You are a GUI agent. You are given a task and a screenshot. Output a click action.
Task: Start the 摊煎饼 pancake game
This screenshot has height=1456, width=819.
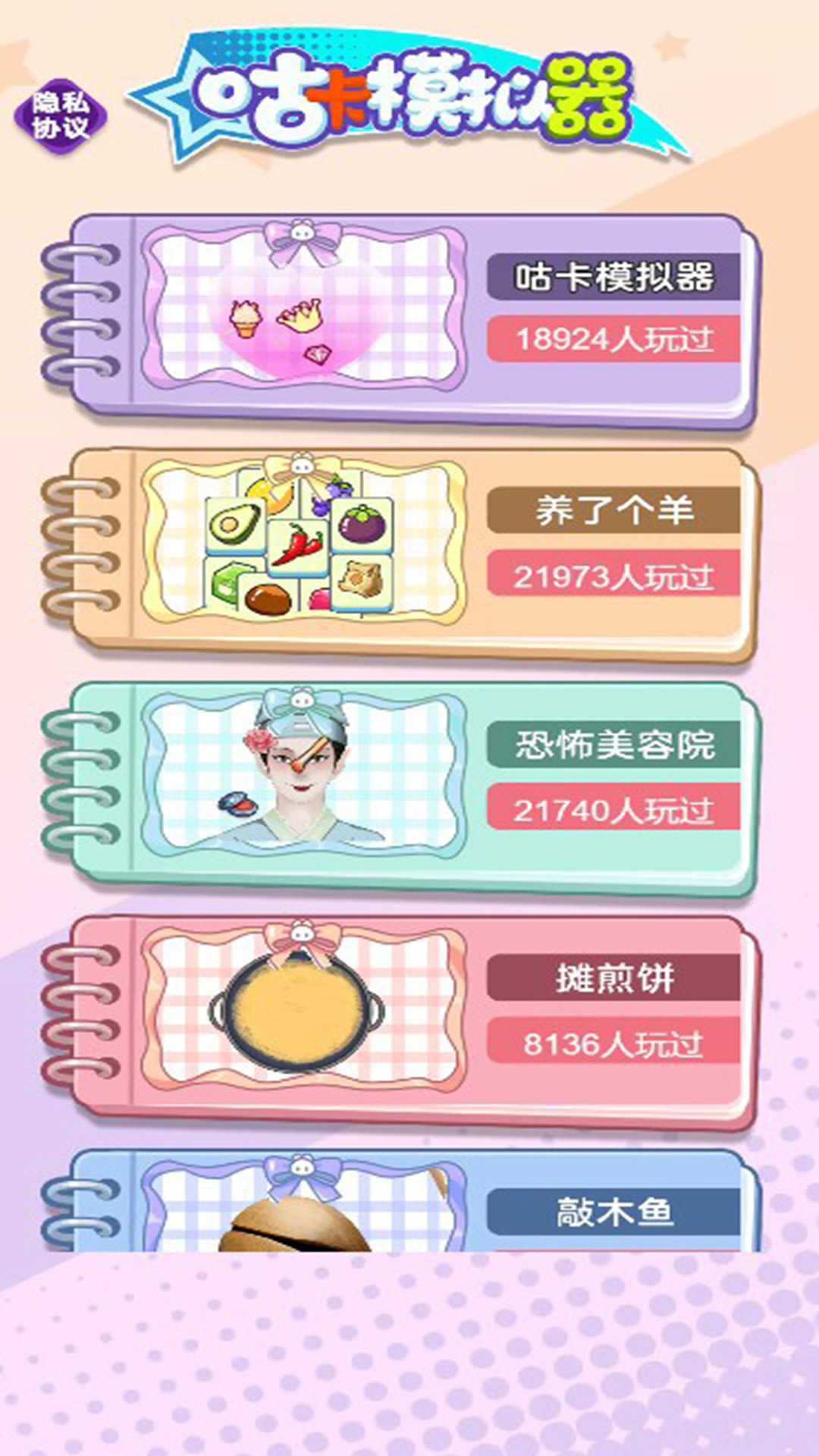coord(409,1019)
